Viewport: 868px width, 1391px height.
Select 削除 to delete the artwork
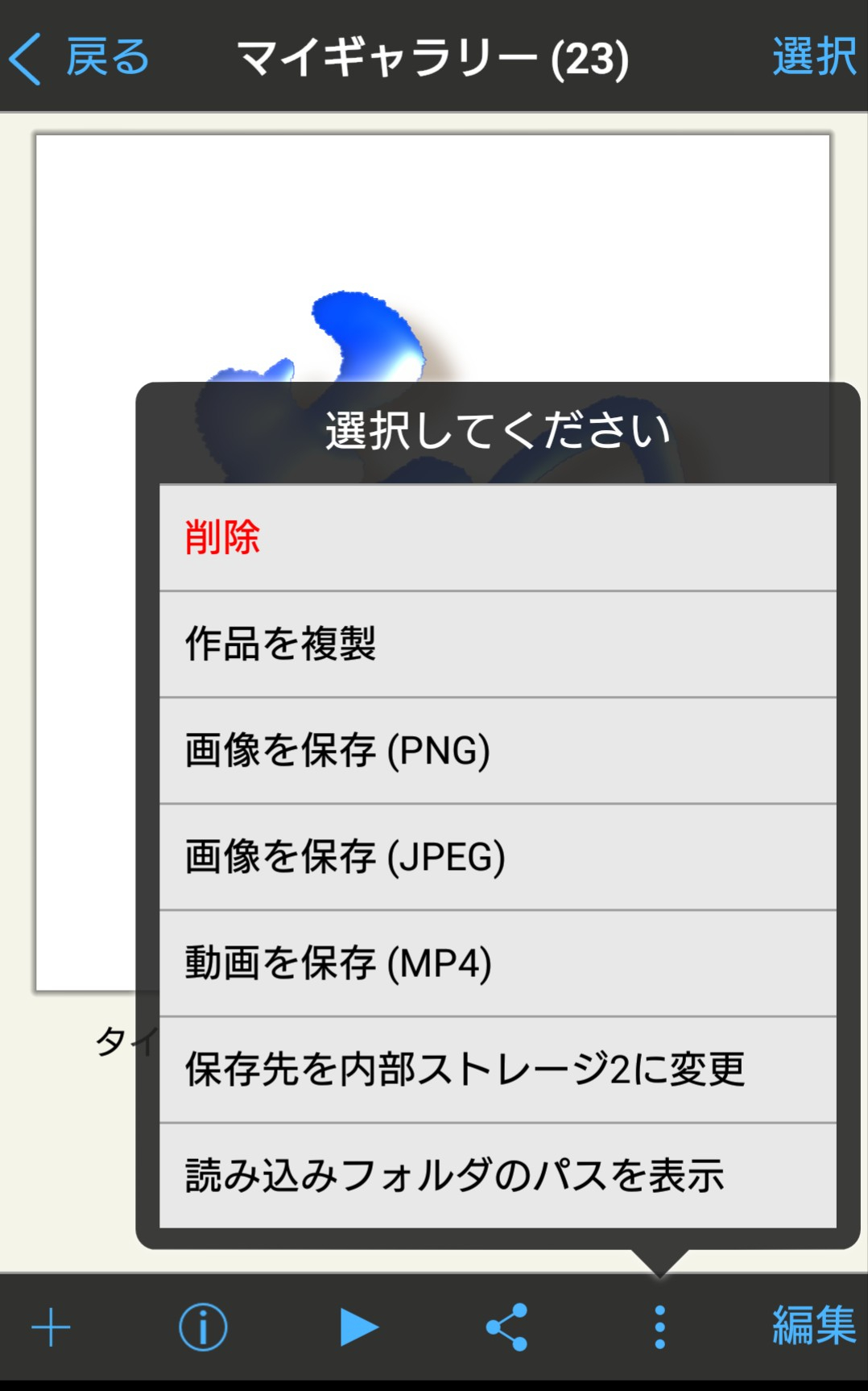point(497,537)
